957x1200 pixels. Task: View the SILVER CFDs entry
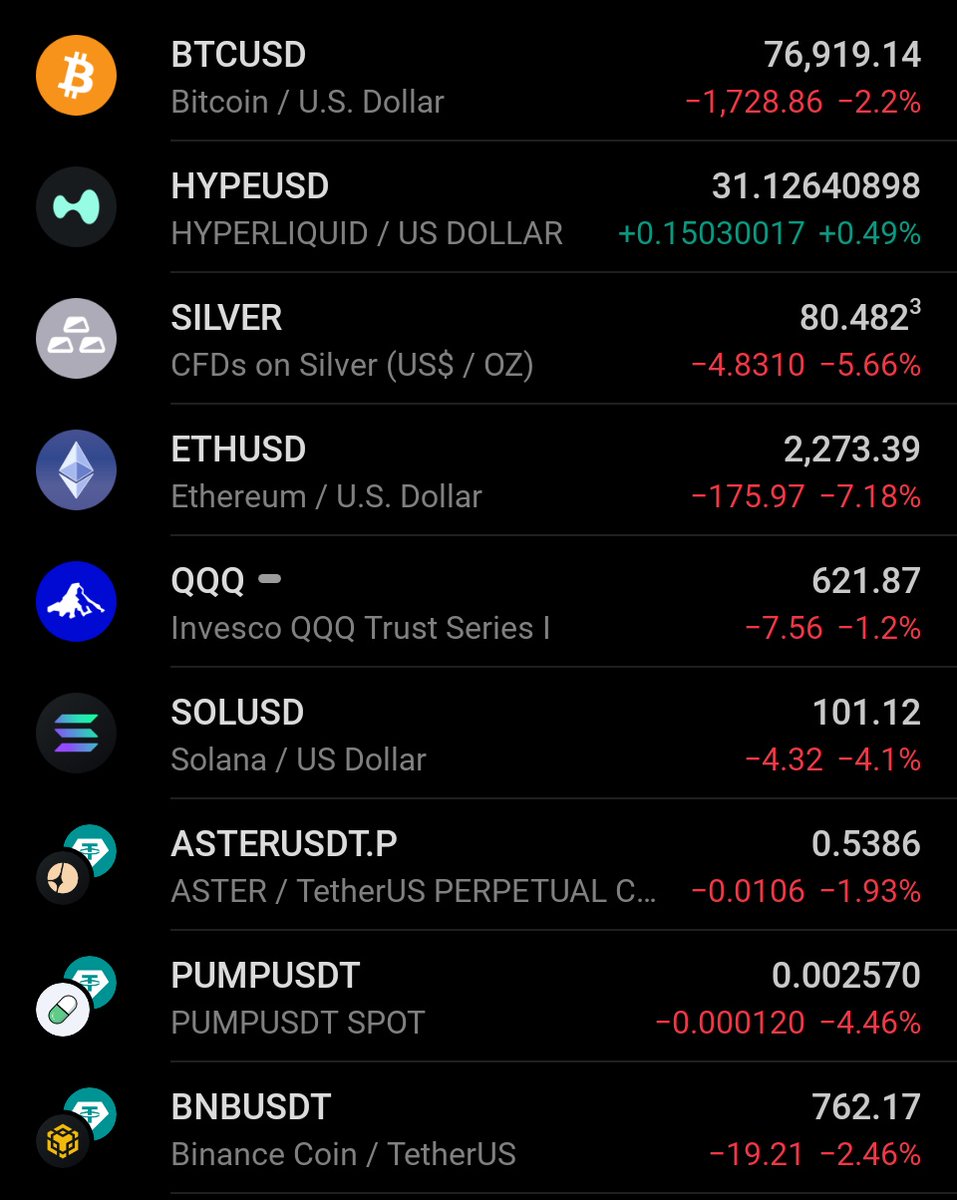(x=478, y=340)
